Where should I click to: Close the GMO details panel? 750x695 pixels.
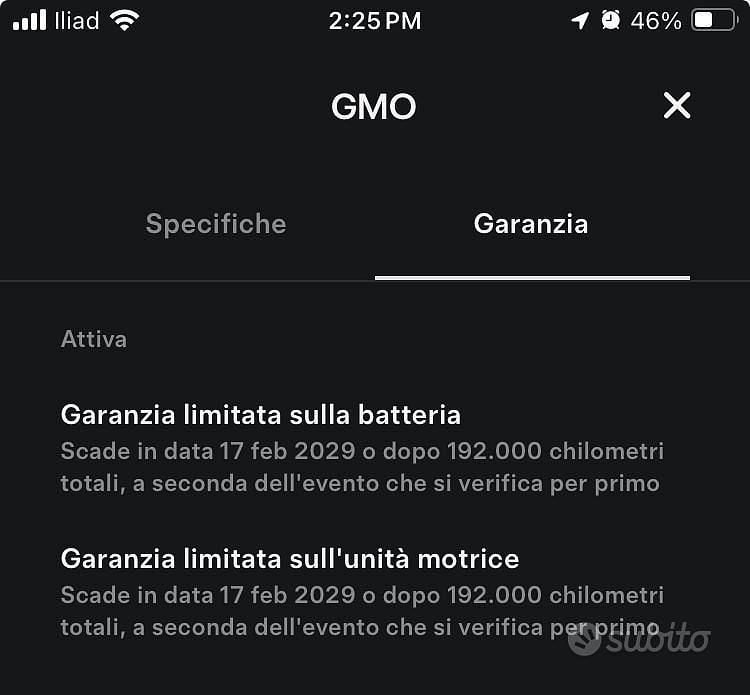(677, 105)
